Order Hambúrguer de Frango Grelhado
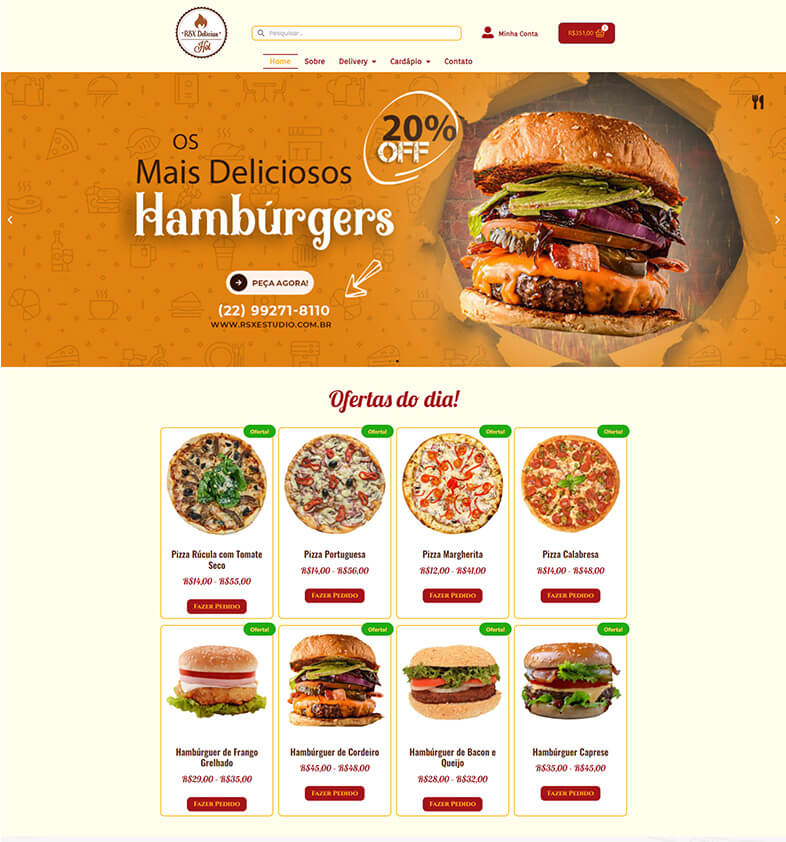Image resolution: width=786 pixels, height=842 pixels. click(x=216, y=804)
